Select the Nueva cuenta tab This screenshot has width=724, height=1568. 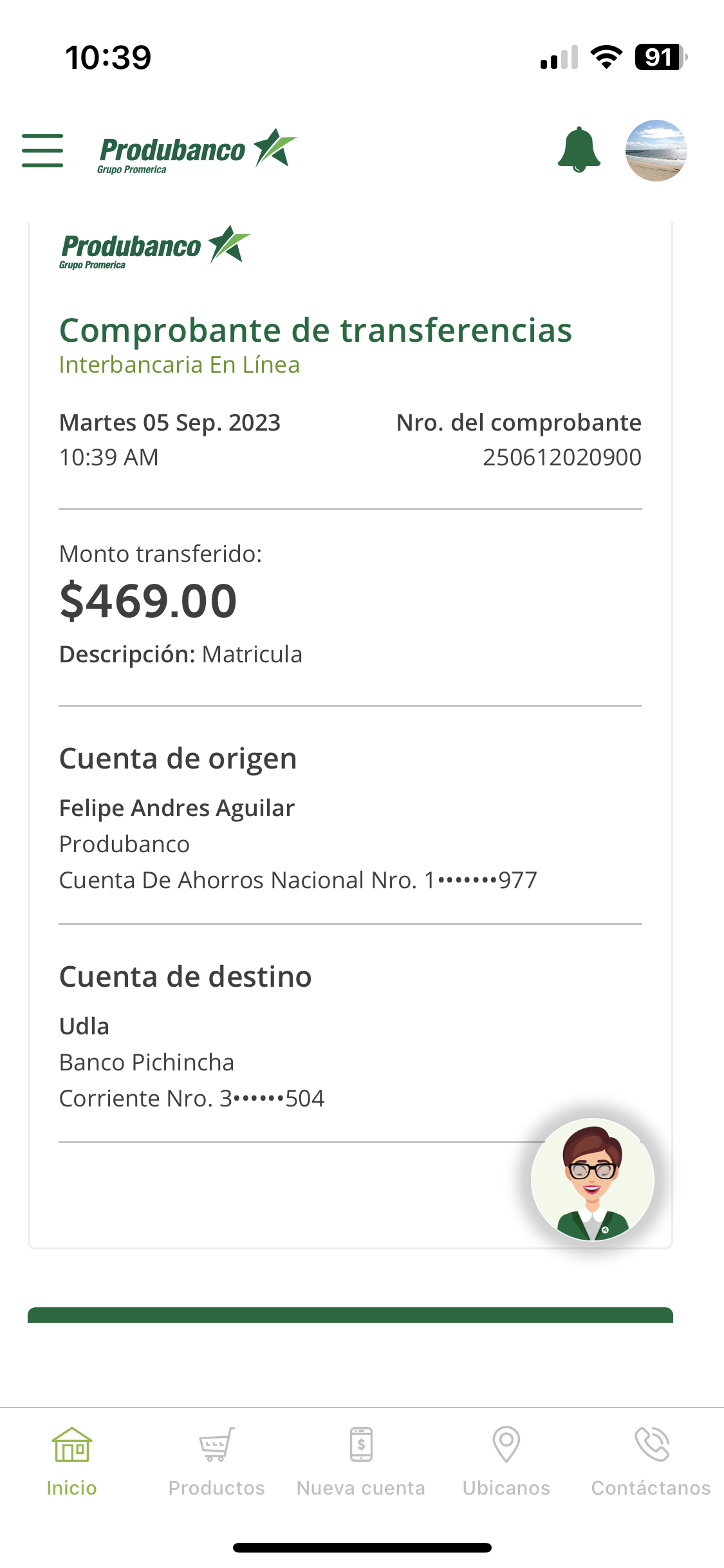pos(361,1461)
